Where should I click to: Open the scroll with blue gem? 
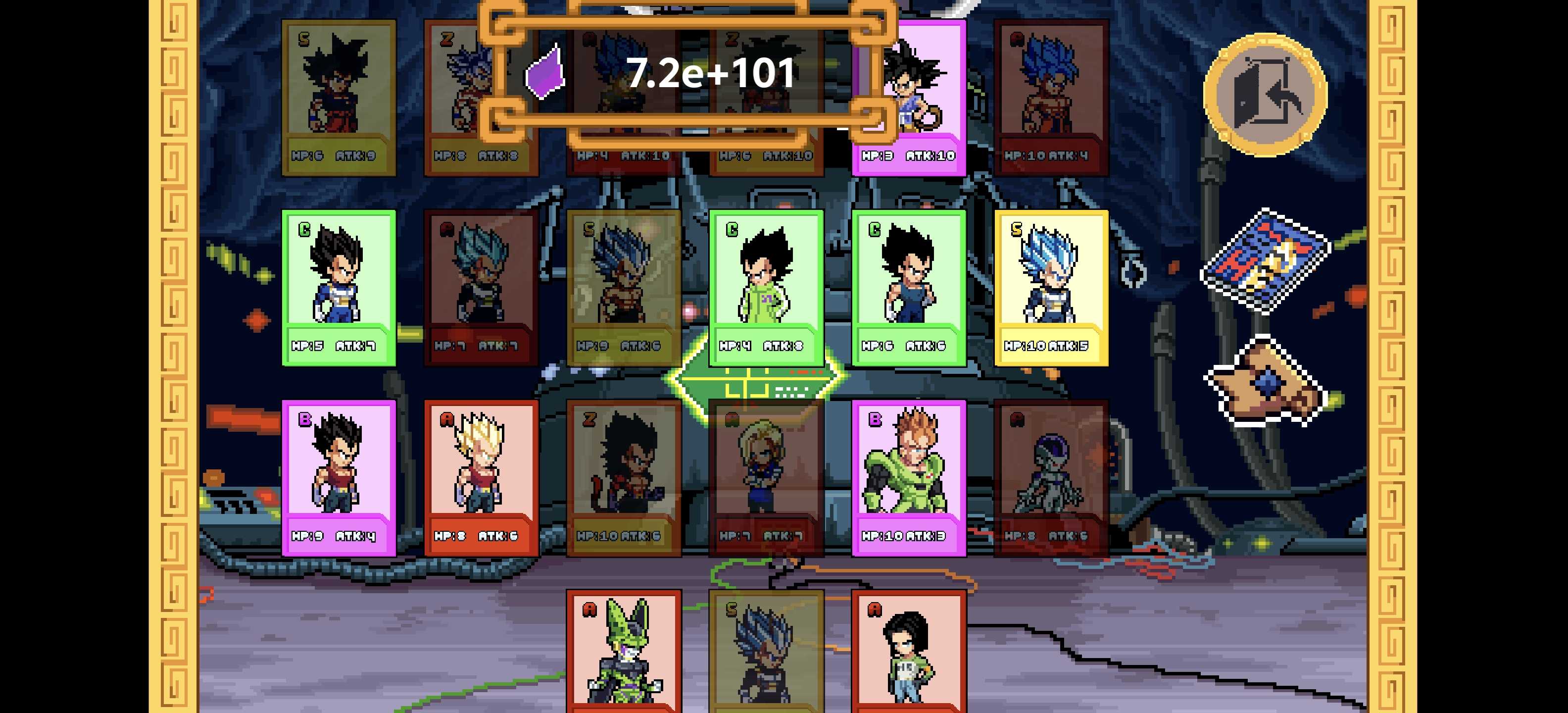1266,382
